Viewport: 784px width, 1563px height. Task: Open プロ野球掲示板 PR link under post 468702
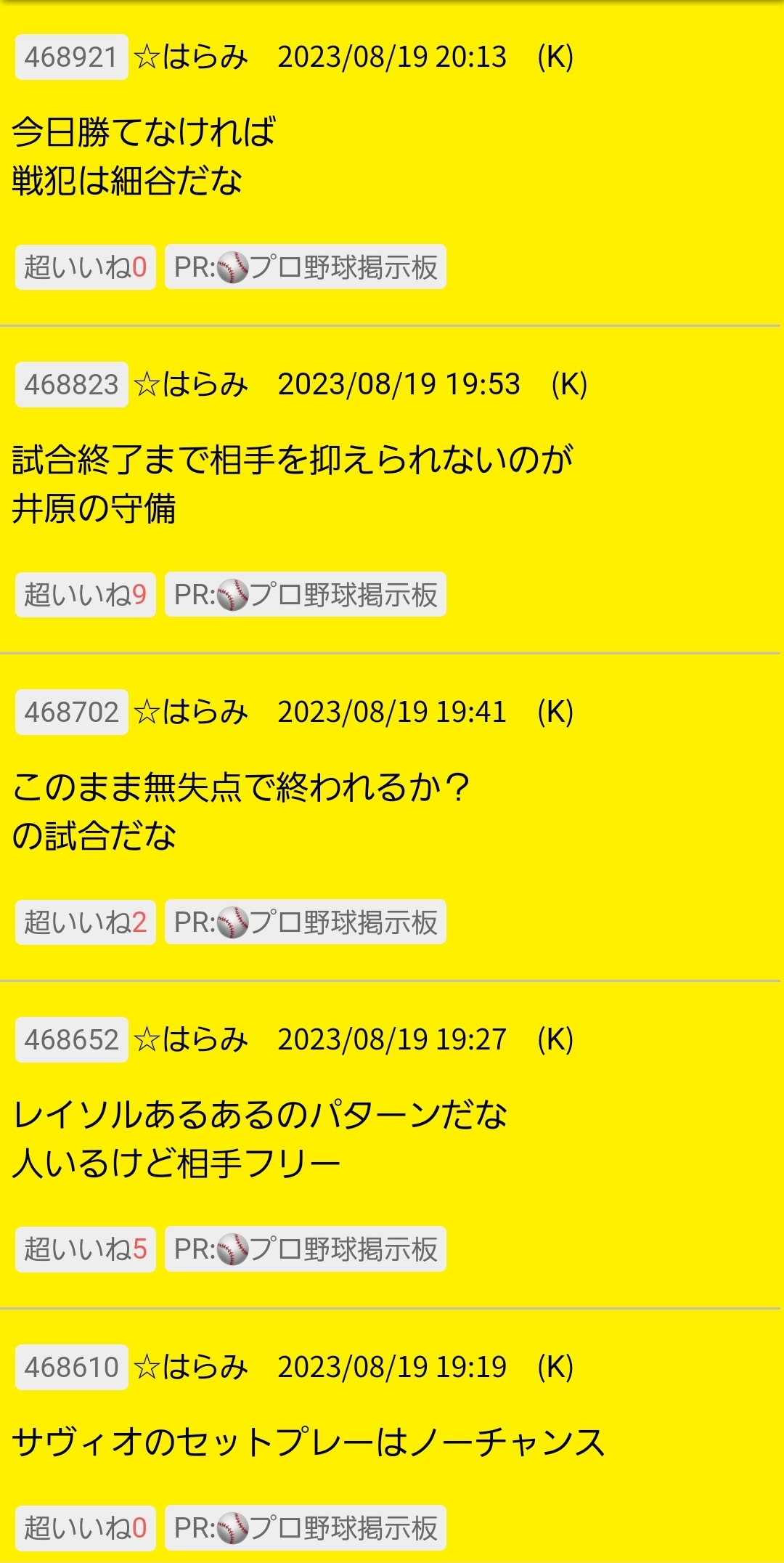pos(306,922)
